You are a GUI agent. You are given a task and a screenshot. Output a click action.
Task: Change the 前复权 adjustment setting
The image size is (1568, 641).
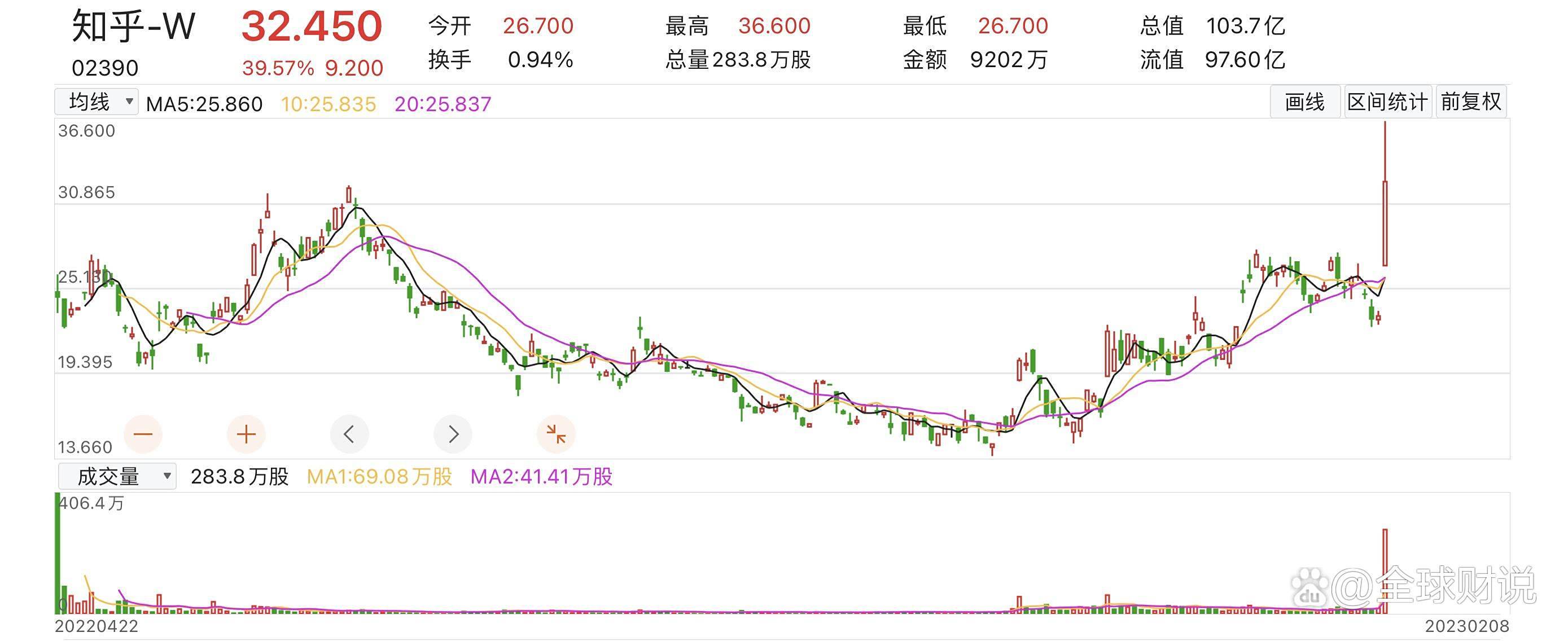coord(1470,102)
